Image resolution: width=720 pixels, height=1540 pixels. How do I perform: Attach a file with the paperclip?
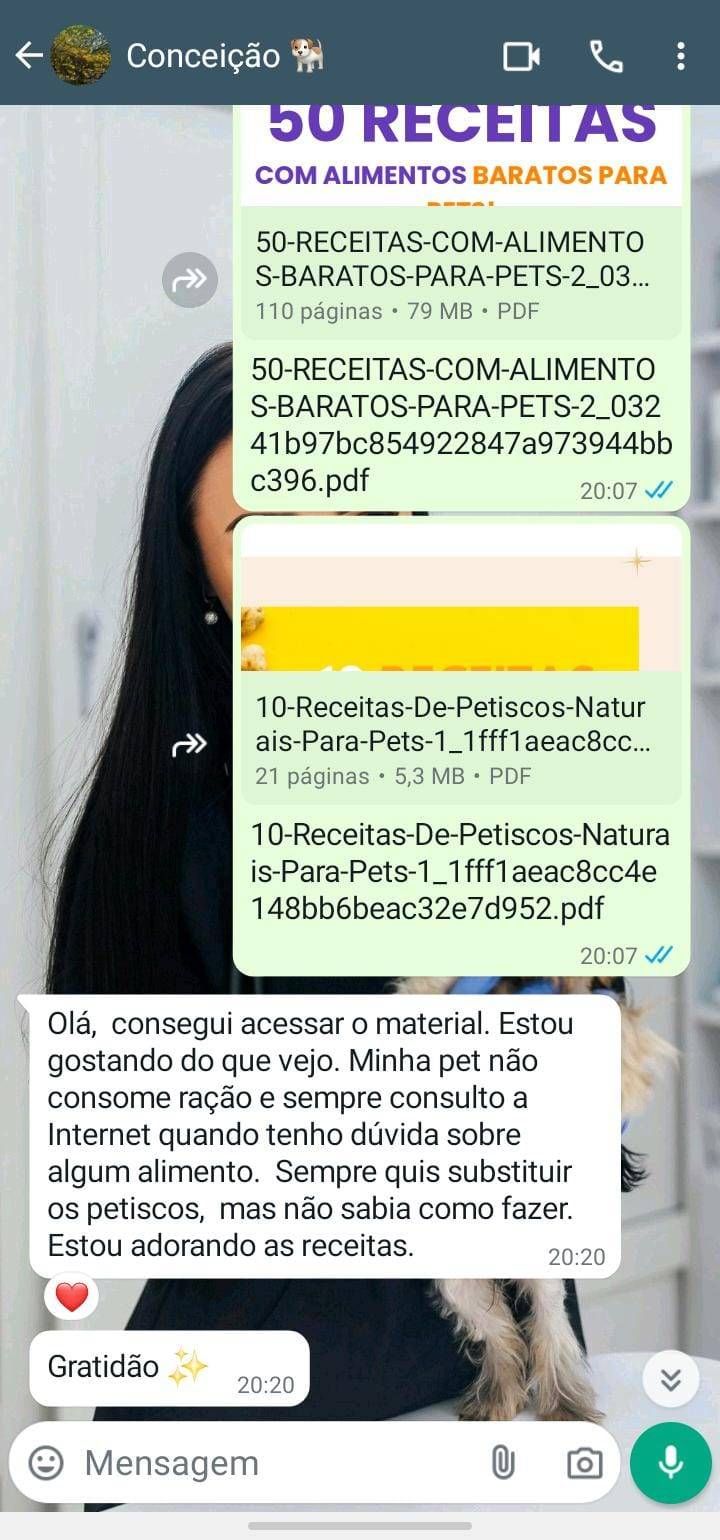pos(503,1464)
